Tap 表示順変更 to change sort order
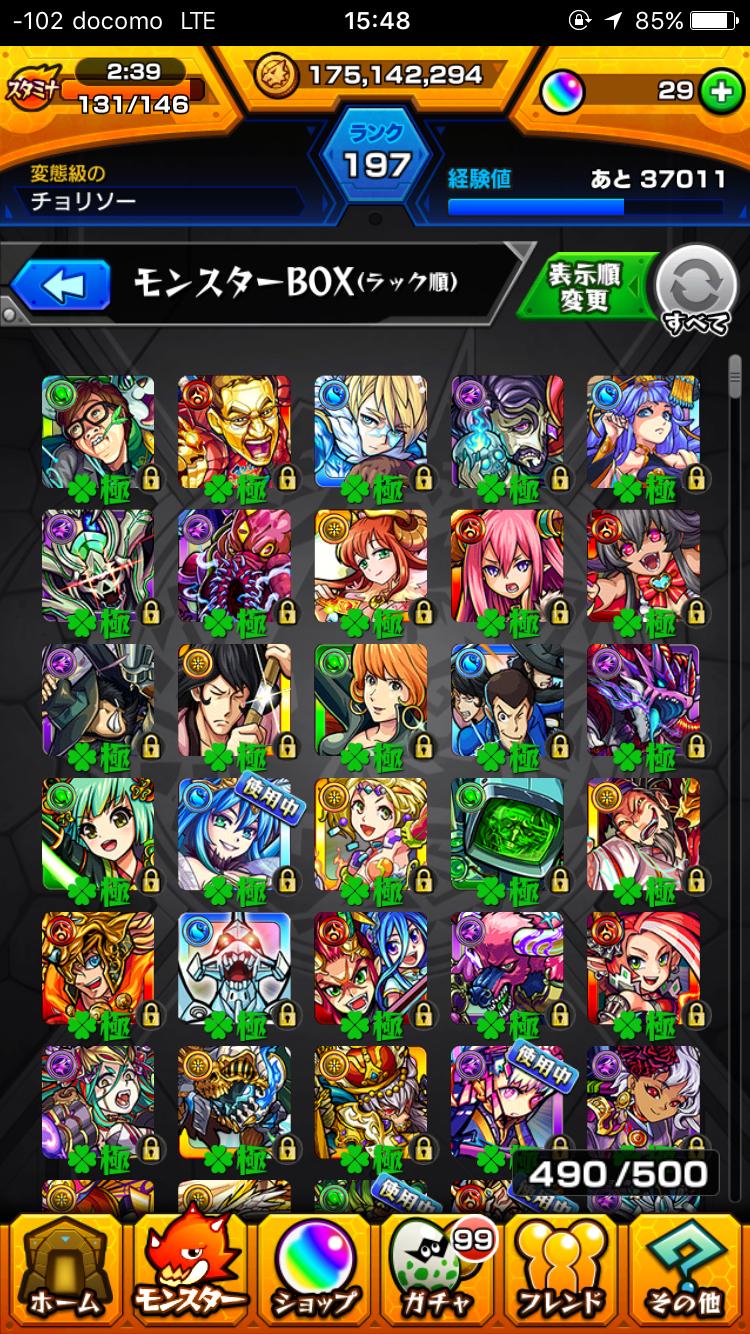 tap(583, 287)
